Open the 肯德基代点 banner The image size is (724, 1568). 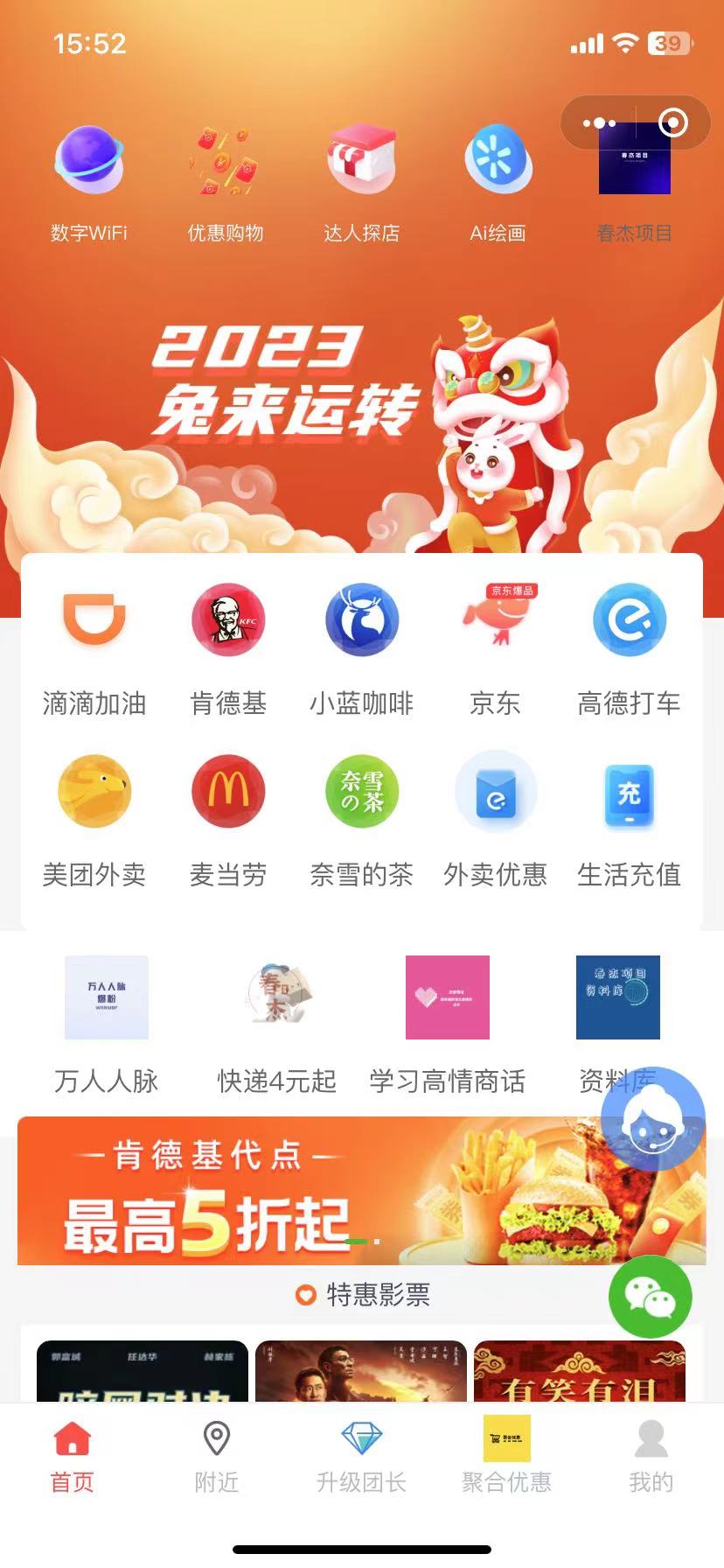pyautogui.click(x=306, y=1192)
